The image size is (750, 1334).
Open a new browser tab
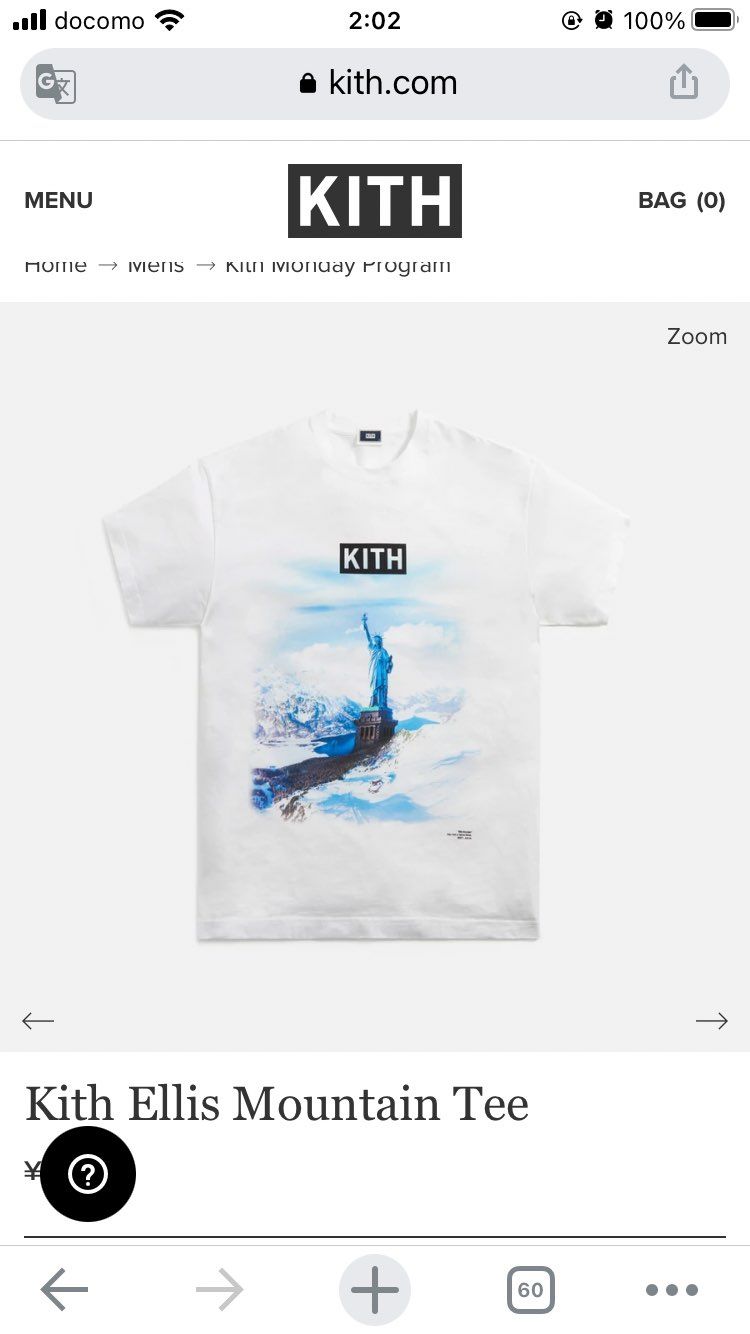[375, 1290]
